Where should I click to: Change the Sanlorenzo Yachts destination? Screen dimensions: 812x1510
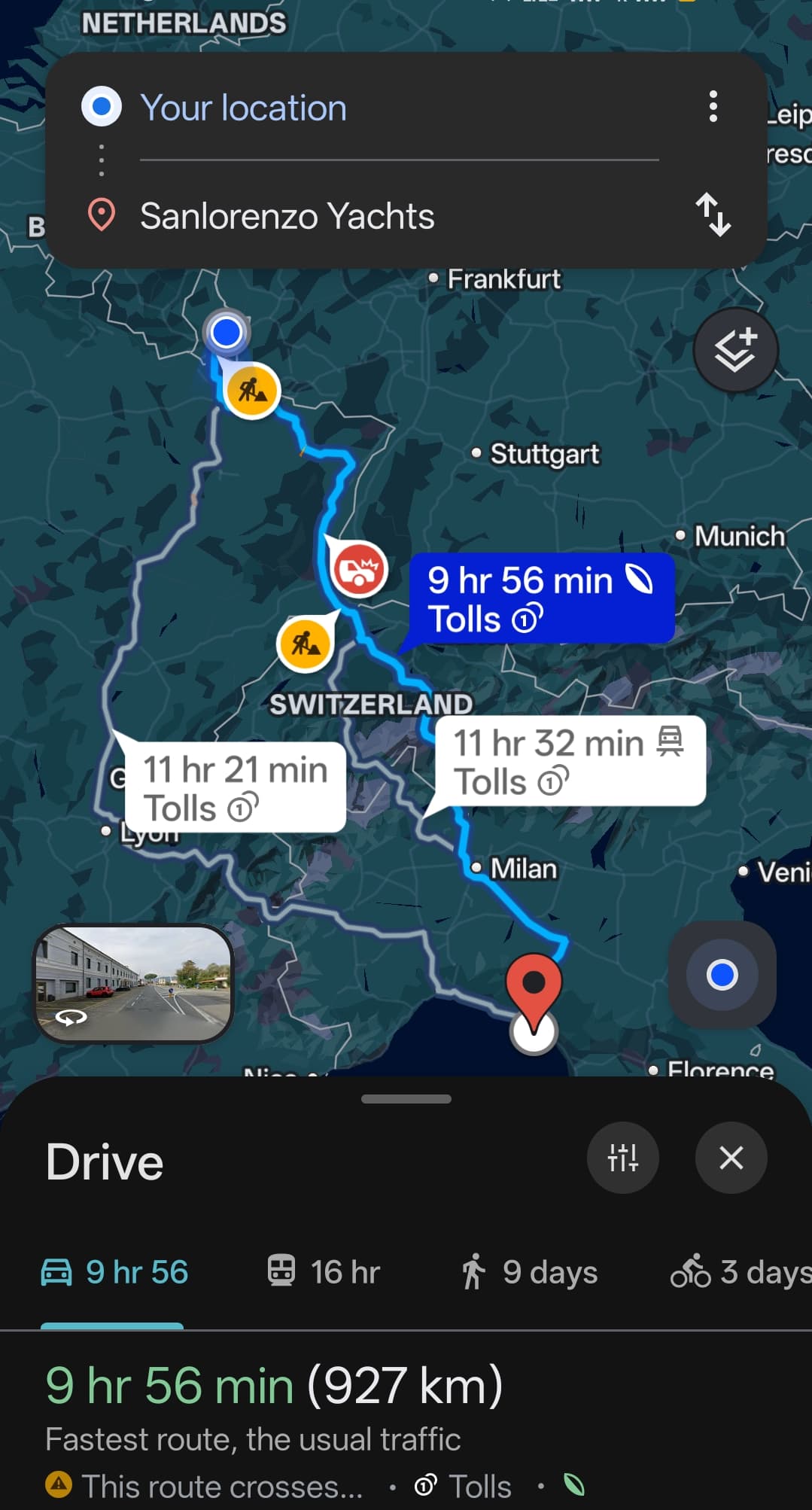tap(287, 216)
